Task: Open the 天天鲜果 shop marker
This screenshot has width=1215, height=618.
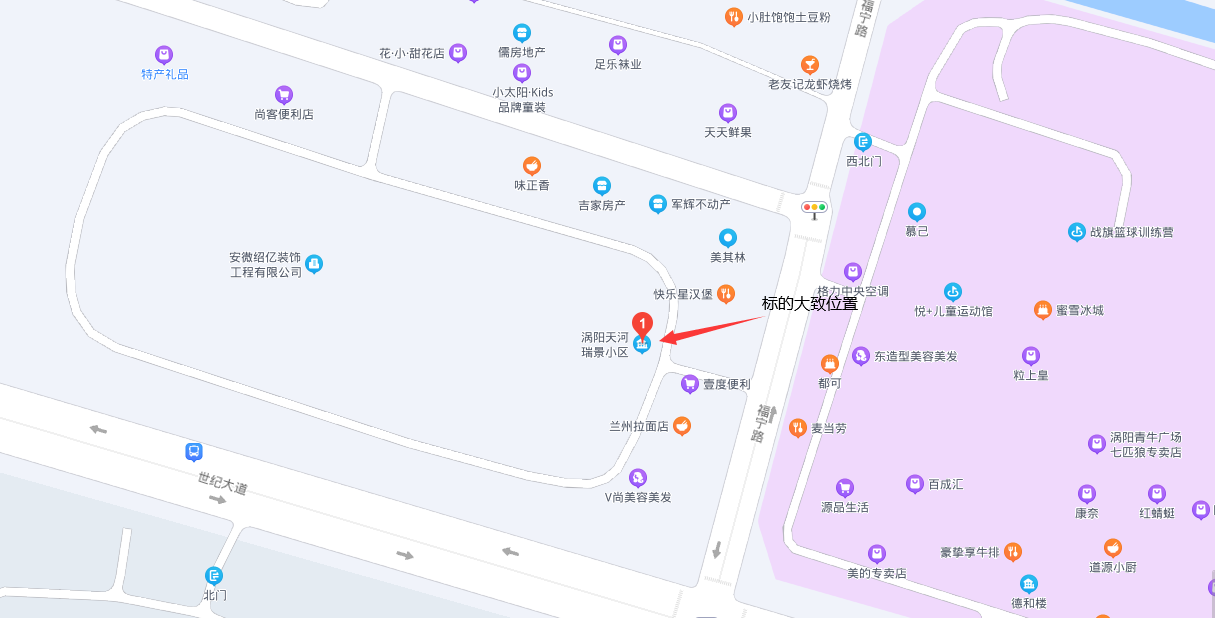Action: point(728,113)
